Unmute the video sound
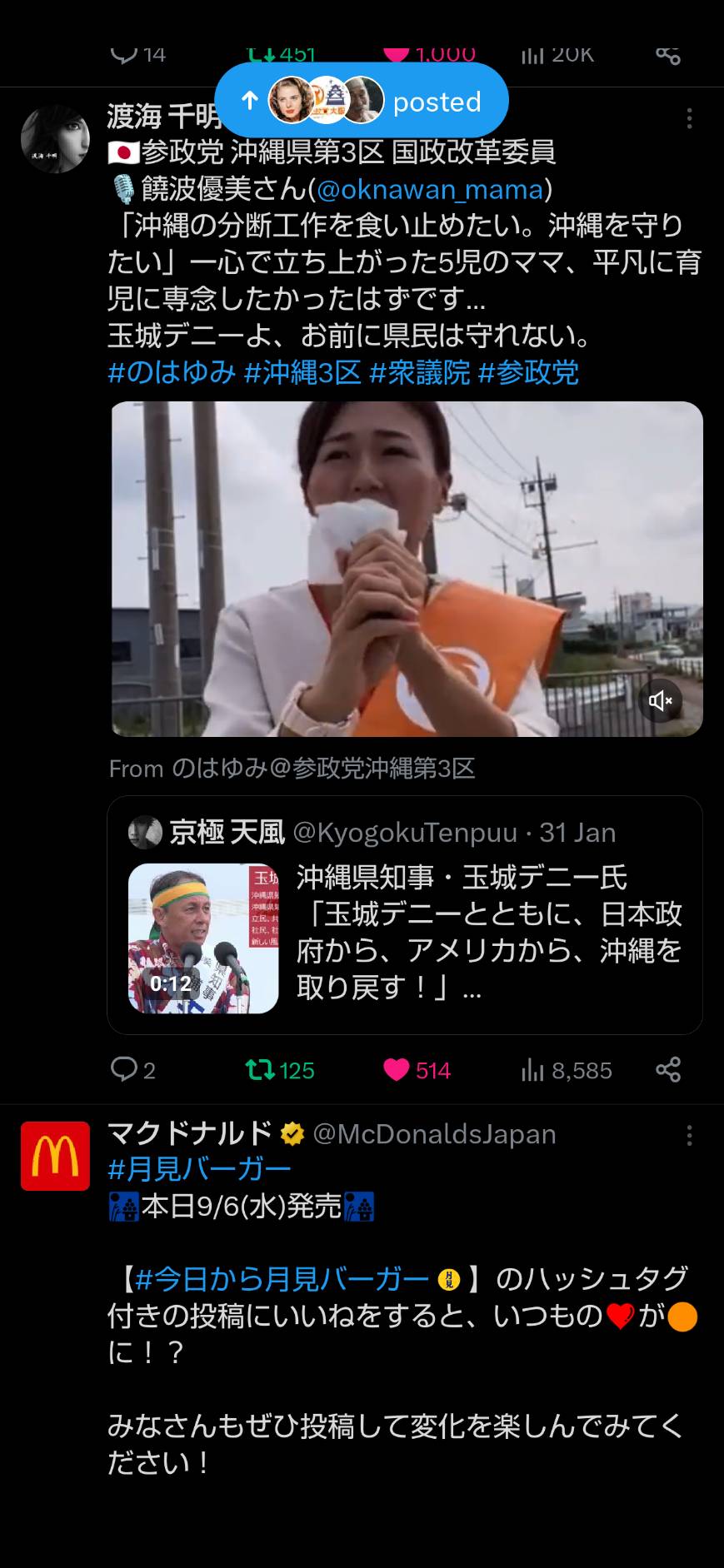The width and height of the screenshot is (724, 1568). (661, 700)
